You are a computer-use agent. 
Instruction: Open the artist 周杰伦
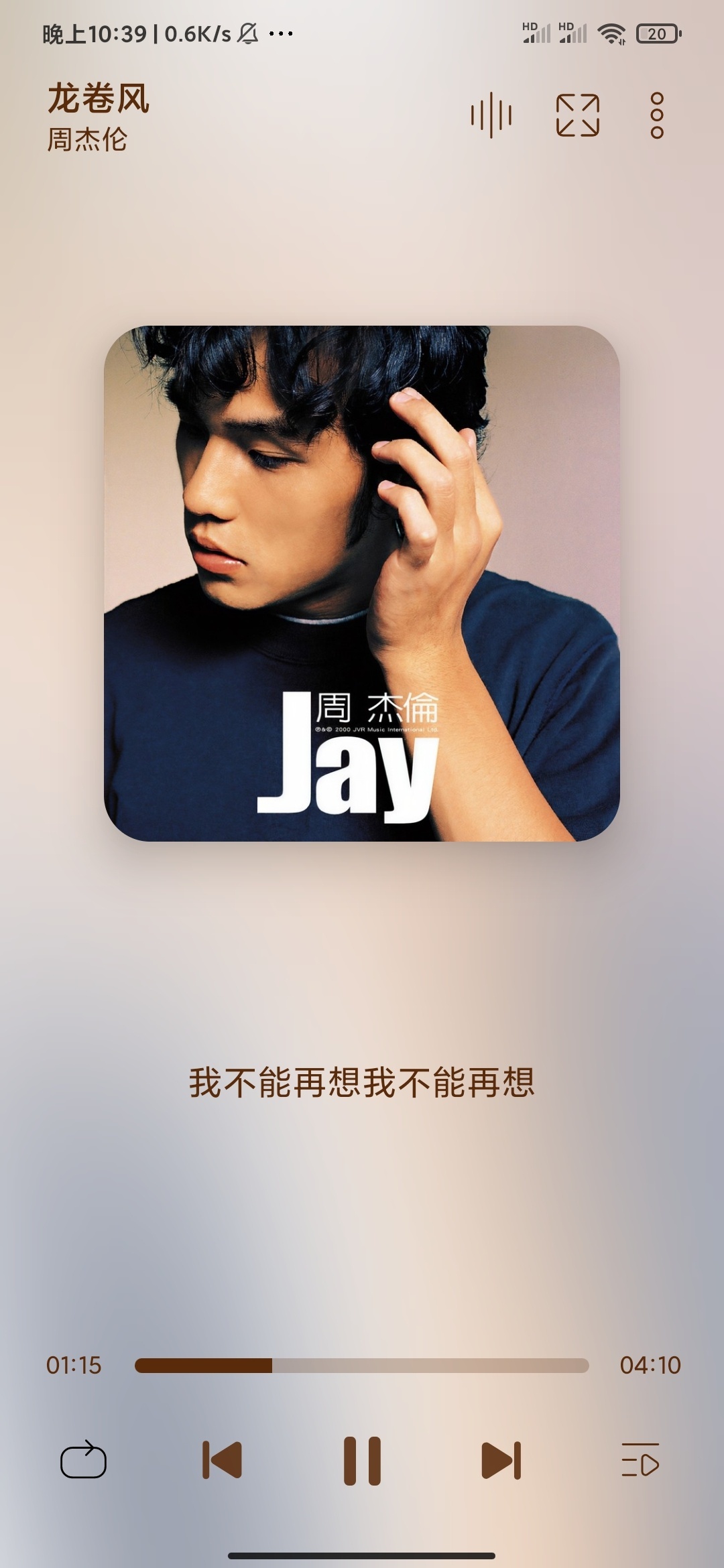click(x=87, y=140)
